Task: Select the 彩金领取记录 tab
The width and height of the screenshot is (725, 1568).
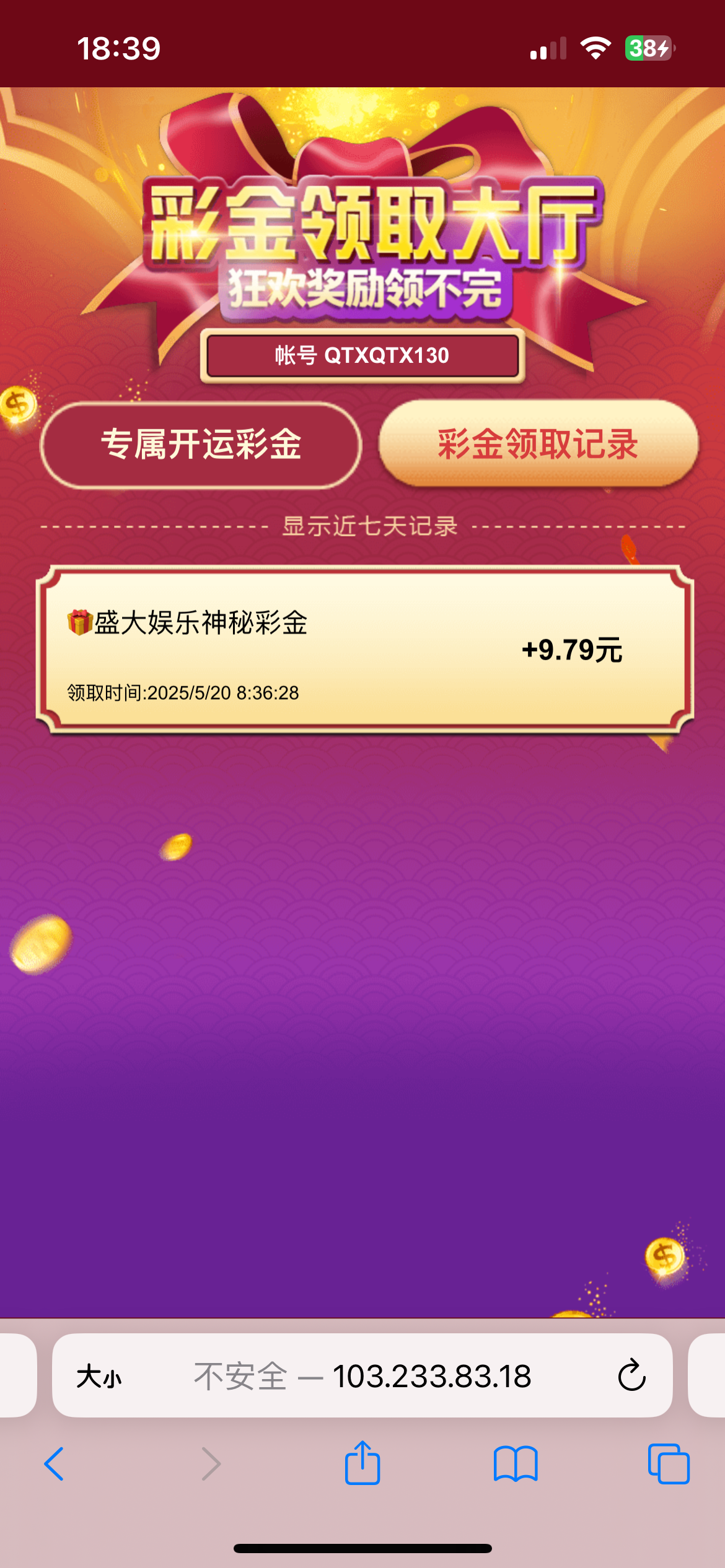Action: pos(538,443)
